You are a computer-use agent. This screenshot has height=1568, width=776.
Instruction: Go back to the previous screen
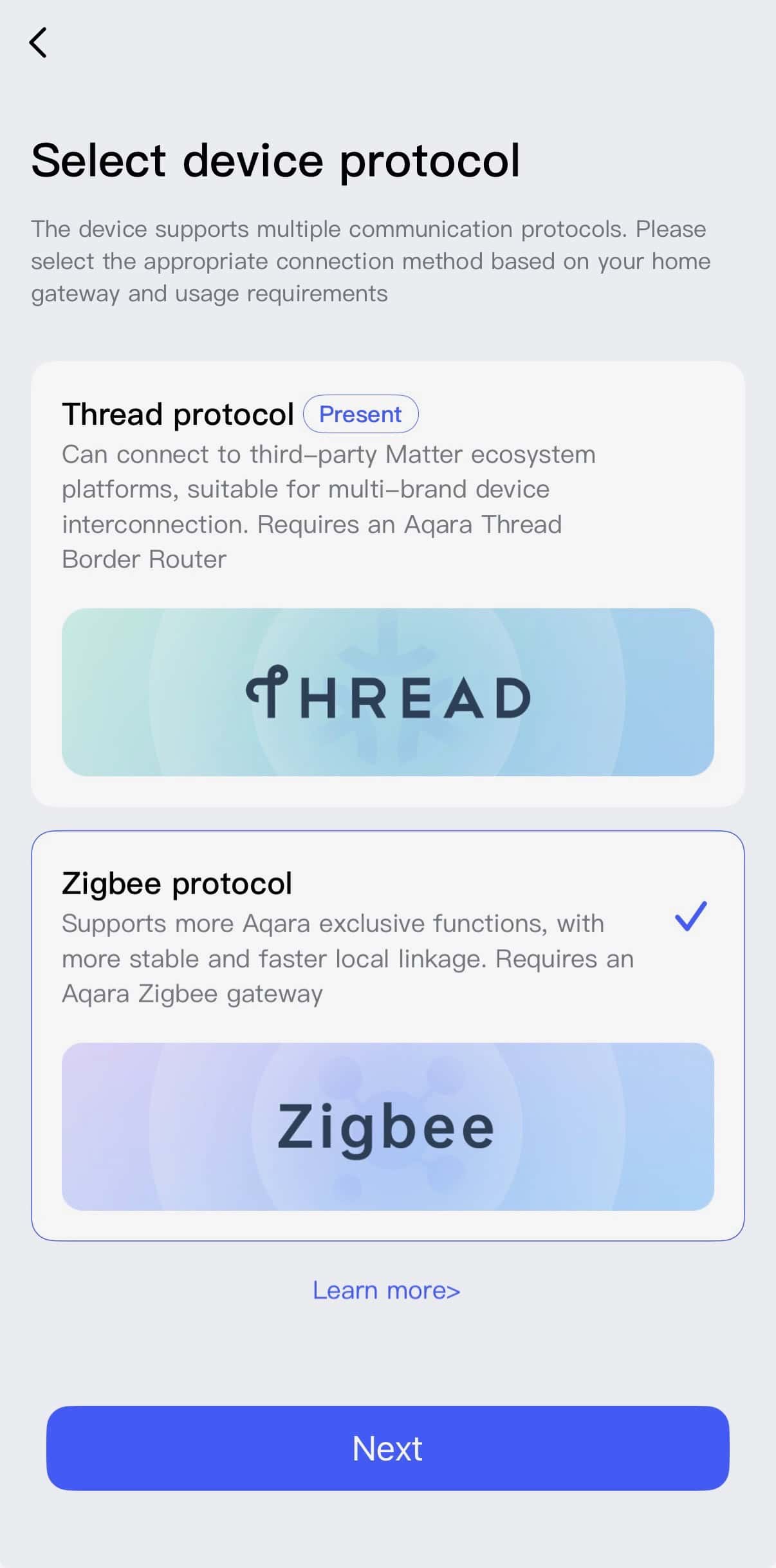tap(39, 43)
